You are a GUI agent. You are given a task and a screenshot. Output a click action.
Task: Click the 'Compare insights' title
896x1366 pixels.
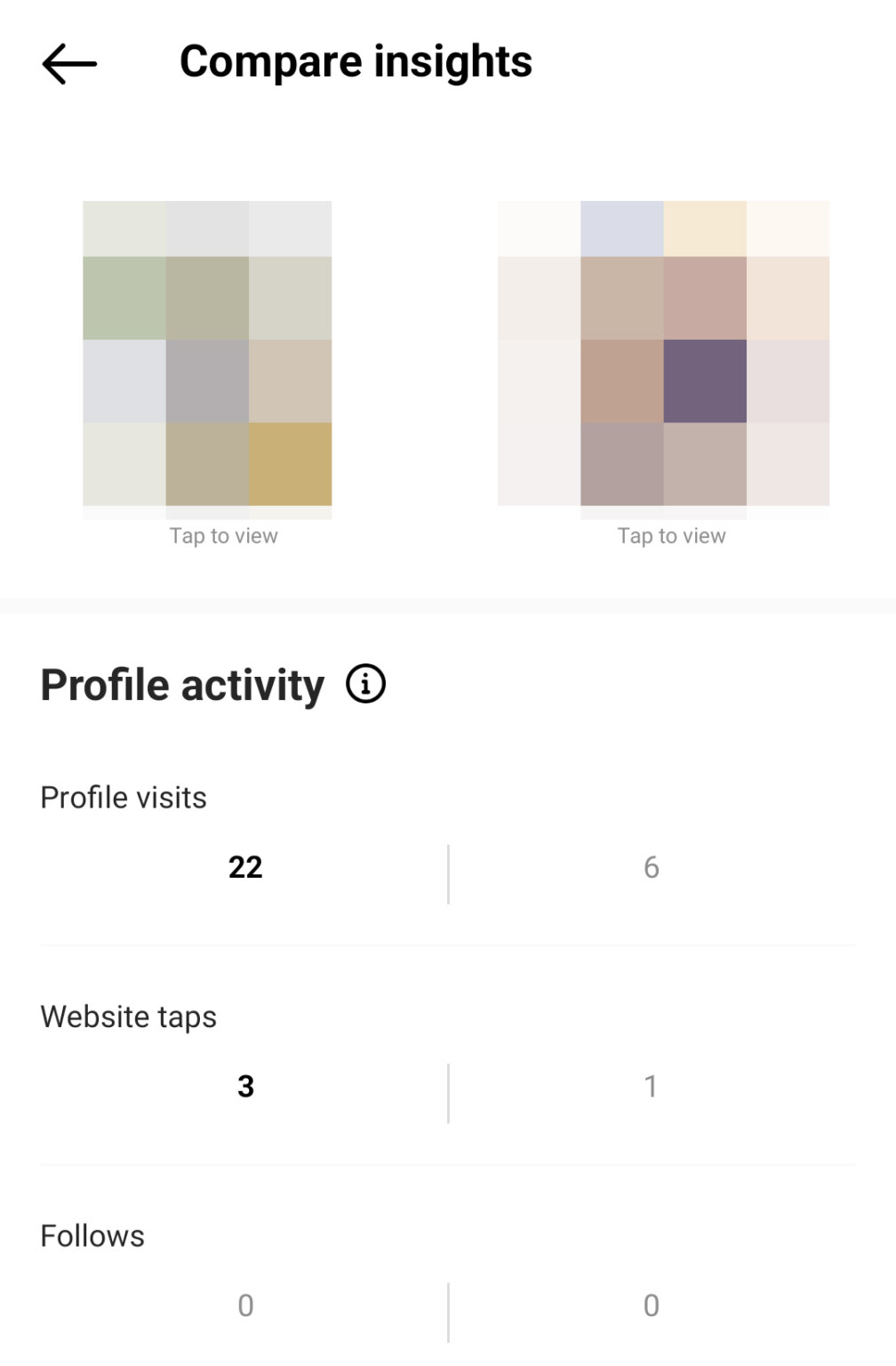point(356,61)
